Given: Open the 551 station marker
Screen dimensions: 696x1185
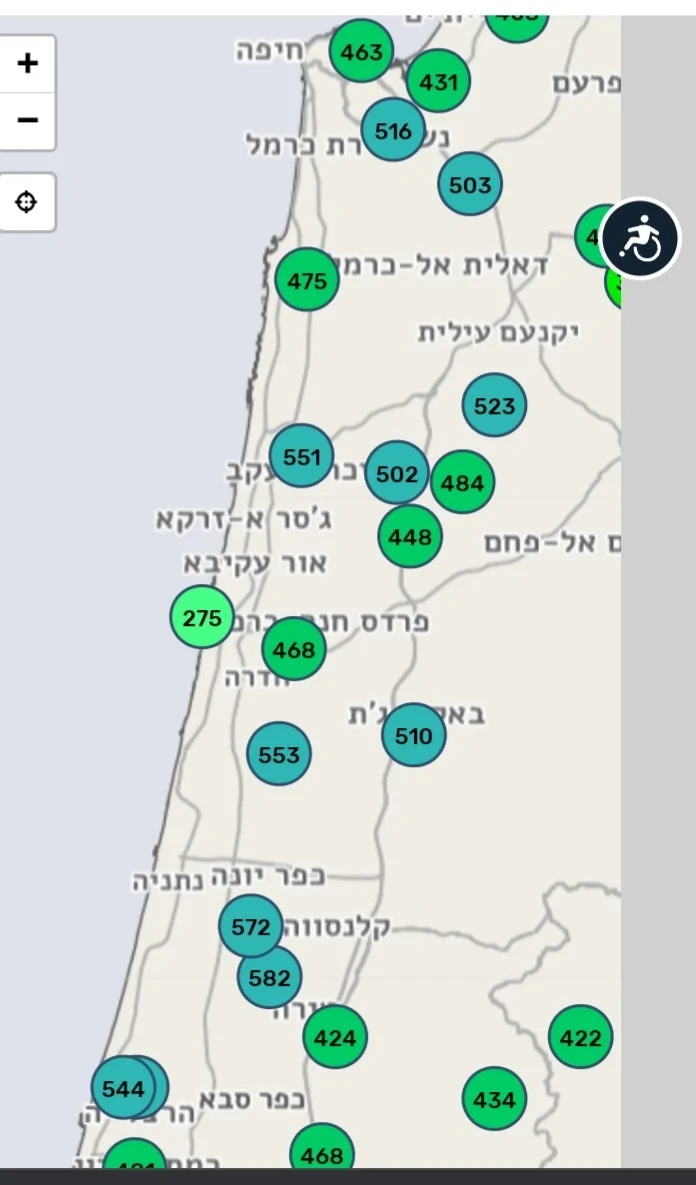Looking at the screenshot, I should pyautogui.click(x=301, y=456).
